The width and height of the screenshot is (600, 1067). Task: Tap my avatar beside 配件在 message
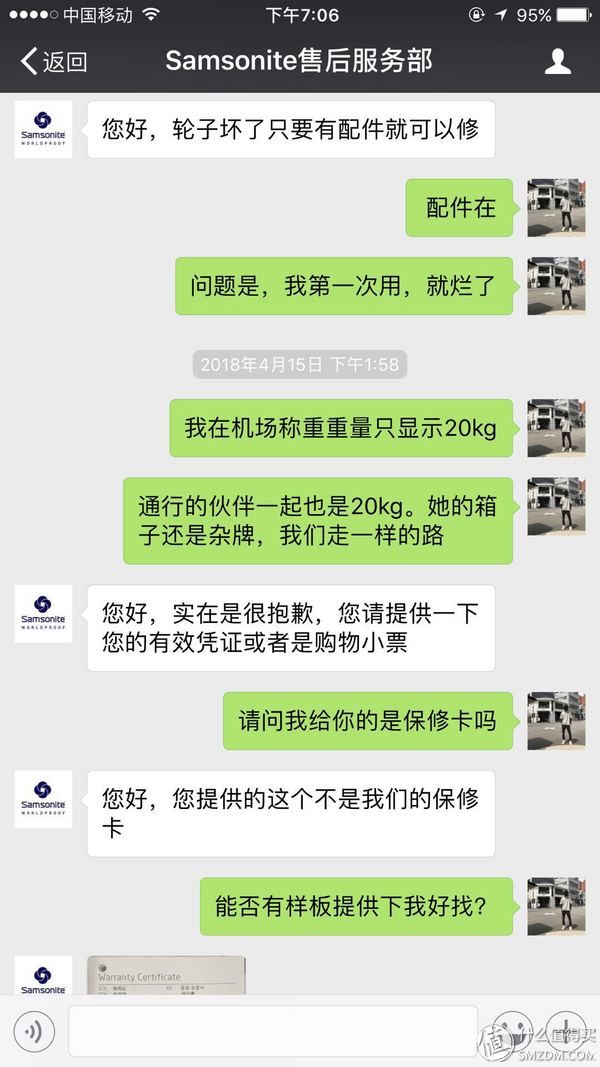pyautogui.click(x=556, y=208)
